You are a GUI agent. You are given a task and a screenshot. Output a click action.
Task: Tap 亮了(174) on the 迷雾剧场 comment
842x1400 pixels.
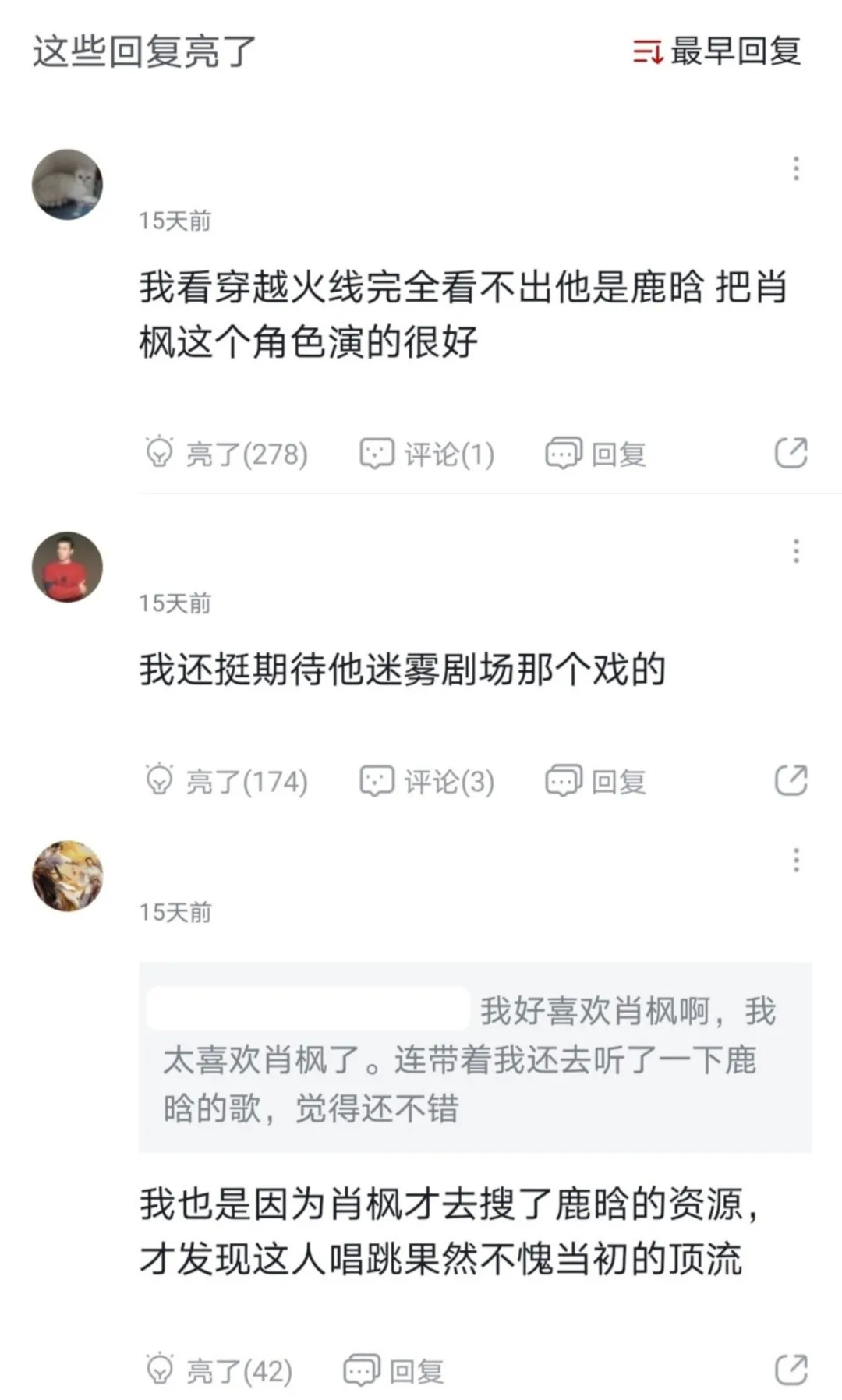tap(227, 781)
